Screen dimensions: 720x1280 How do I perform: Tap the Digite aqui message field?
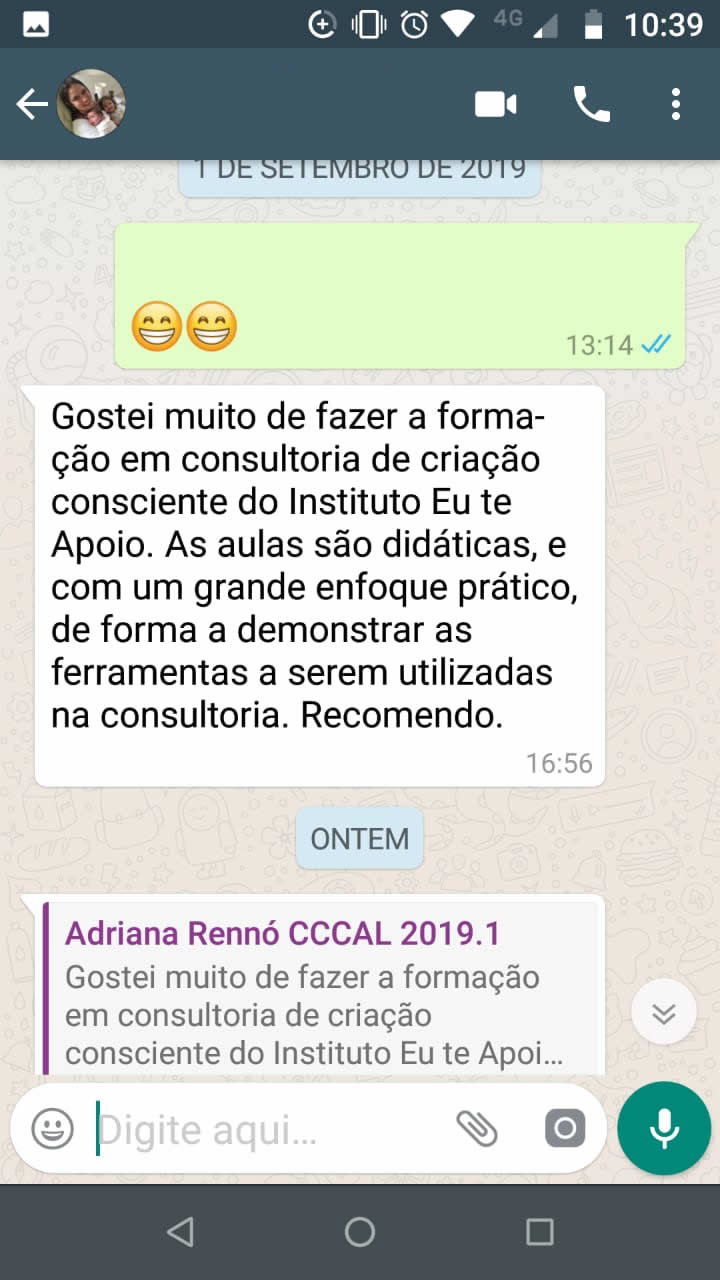click(x=270, y=1130)
